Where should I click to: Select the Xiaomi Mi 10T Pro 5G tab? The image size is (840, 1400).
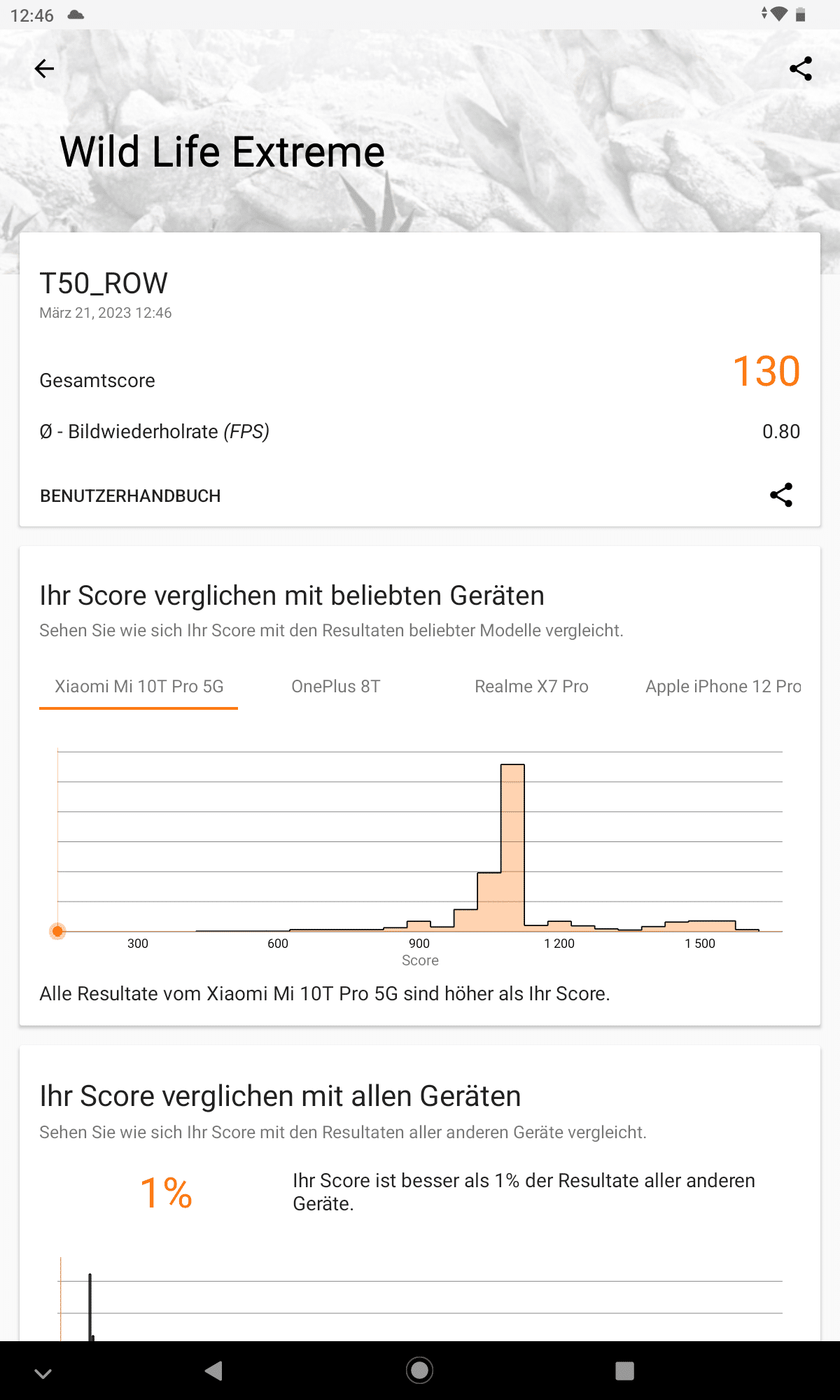click(x=139, y=686)
